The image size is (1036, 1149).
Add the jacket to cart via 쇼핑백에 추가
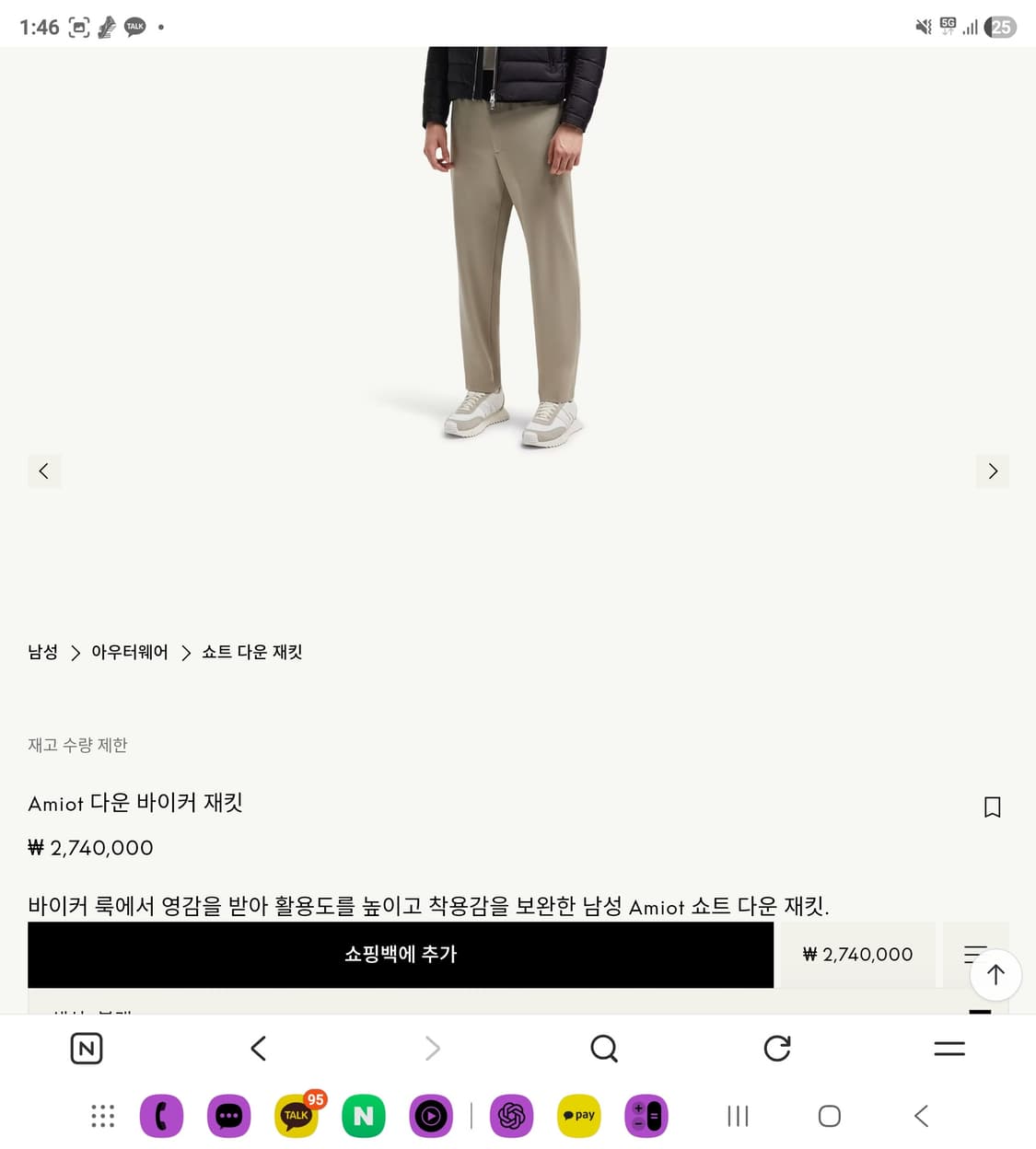(x=400, y=955)
